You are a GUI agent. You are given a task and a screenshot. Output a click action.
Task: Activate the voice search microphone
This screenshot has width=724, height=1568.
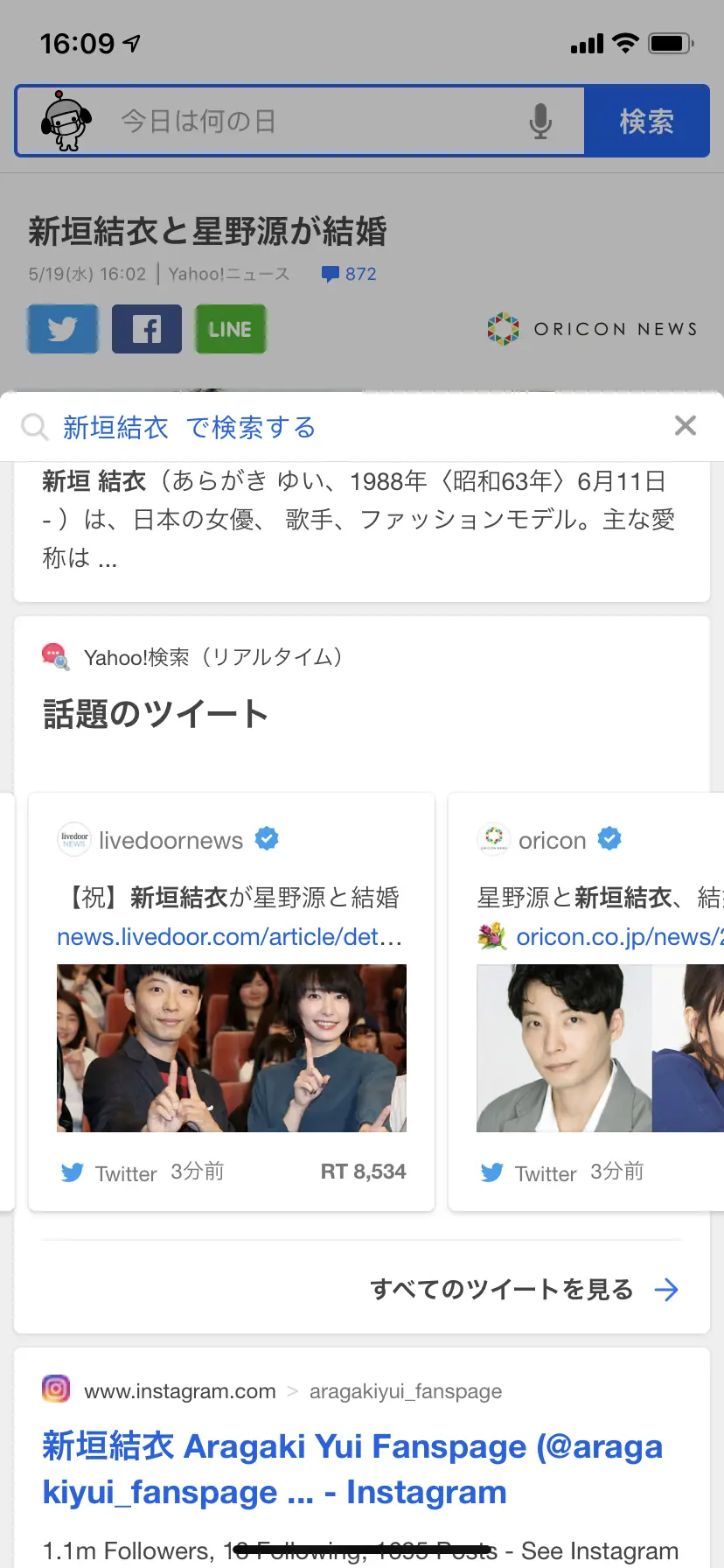click(540, 122)
